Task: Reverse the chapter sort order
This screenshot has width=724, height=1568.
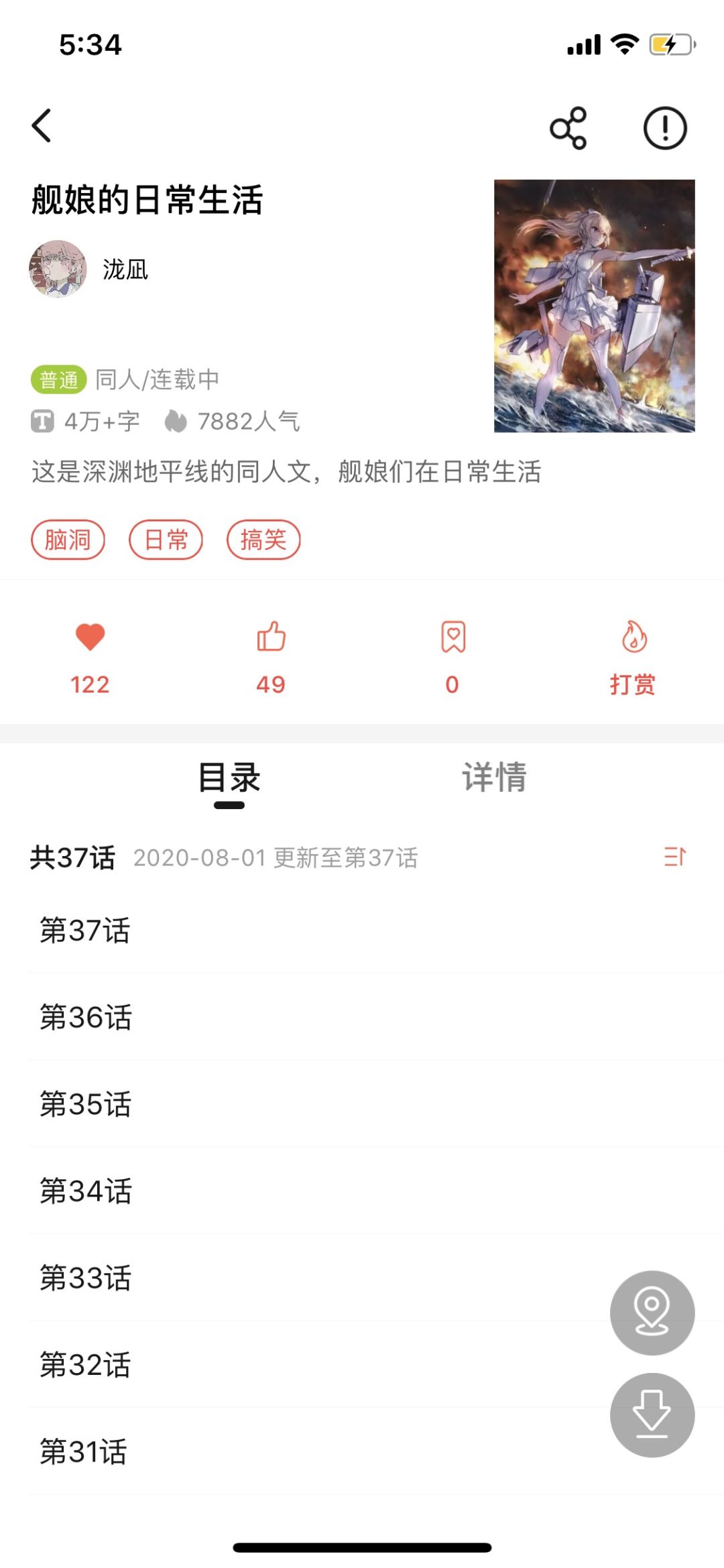Action: coord(674,857)
